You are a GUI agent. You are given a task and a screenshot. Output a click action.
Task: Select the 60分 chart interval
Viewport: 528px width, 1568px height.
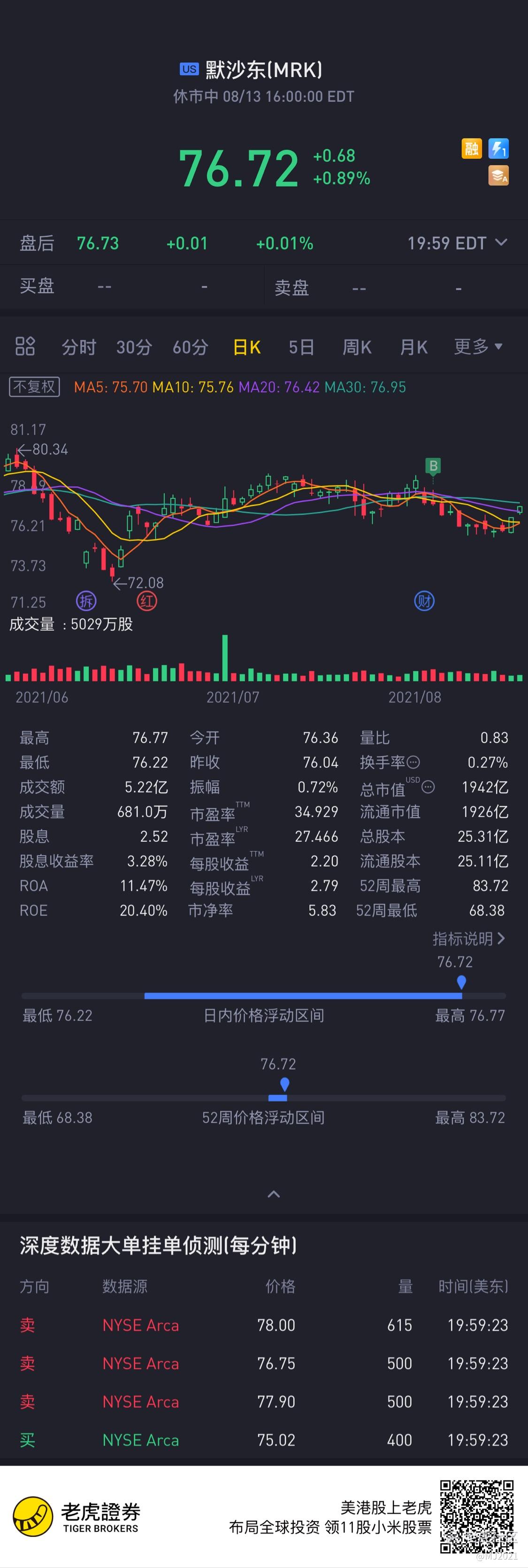pyautogui.click(x=191, y=347)
